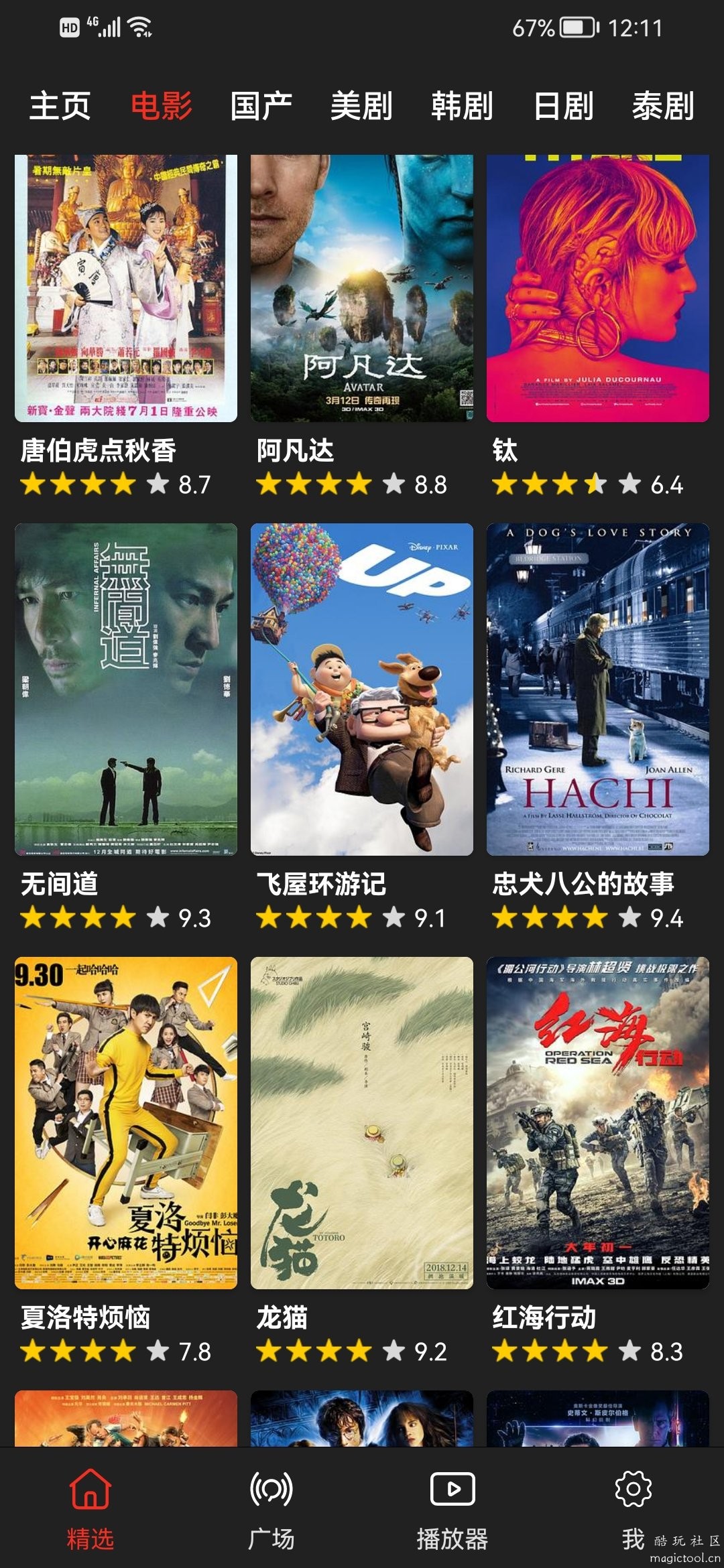724x1568 pixels.
Task: Tap the 日剧 tab
Action: tap(563, 106)
